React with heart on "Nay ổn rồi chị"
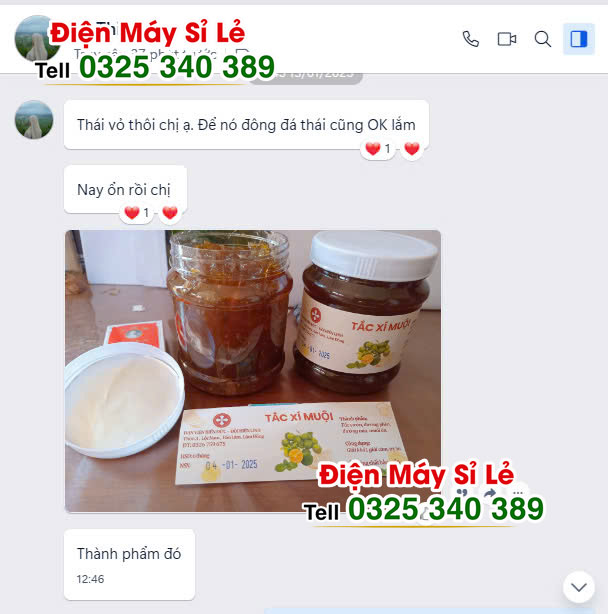The width and height of the screenshot is (608, 614). coord(170,213)
